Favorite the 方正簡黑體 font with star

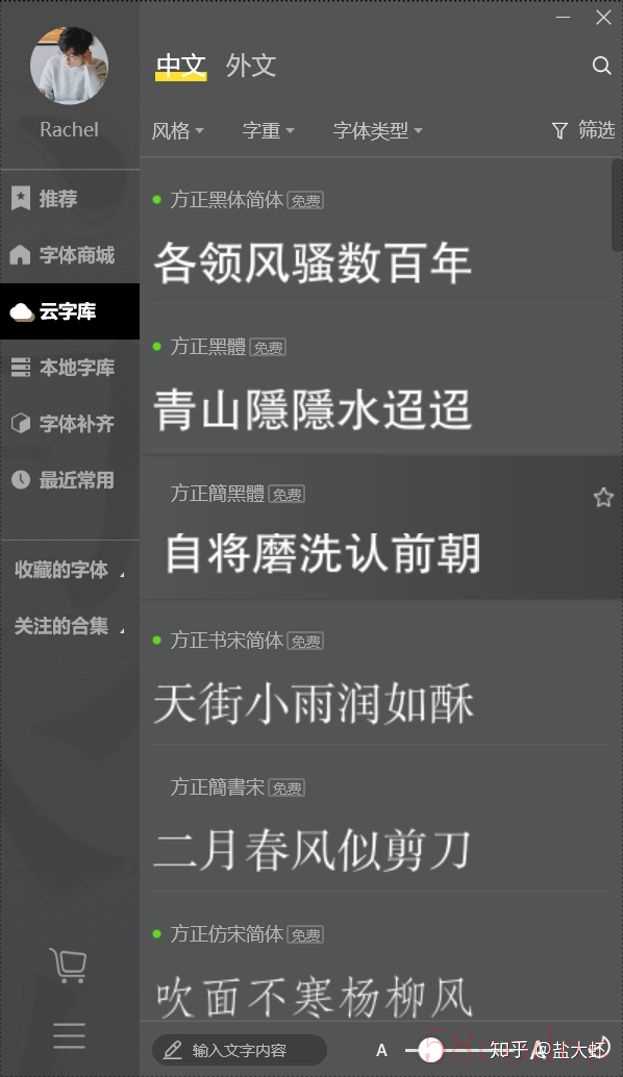point(603,497)
